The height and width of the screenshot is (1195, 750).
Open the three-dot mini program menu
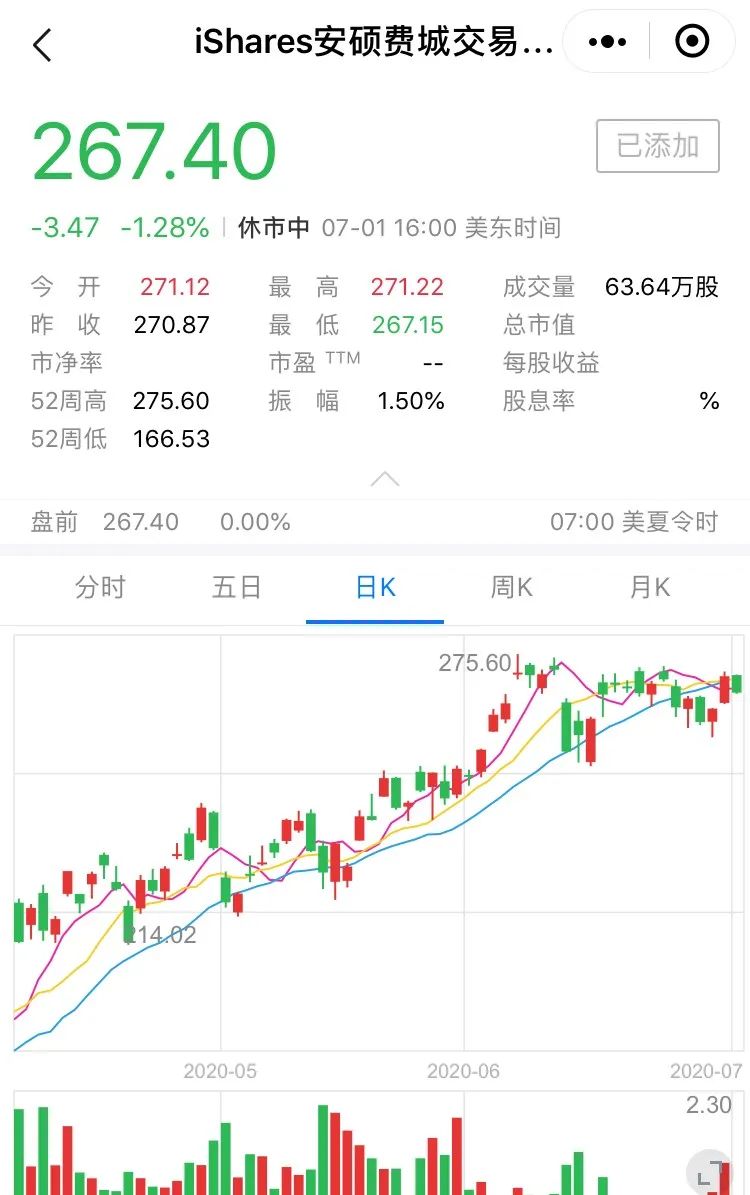click(x=607, y=41)
